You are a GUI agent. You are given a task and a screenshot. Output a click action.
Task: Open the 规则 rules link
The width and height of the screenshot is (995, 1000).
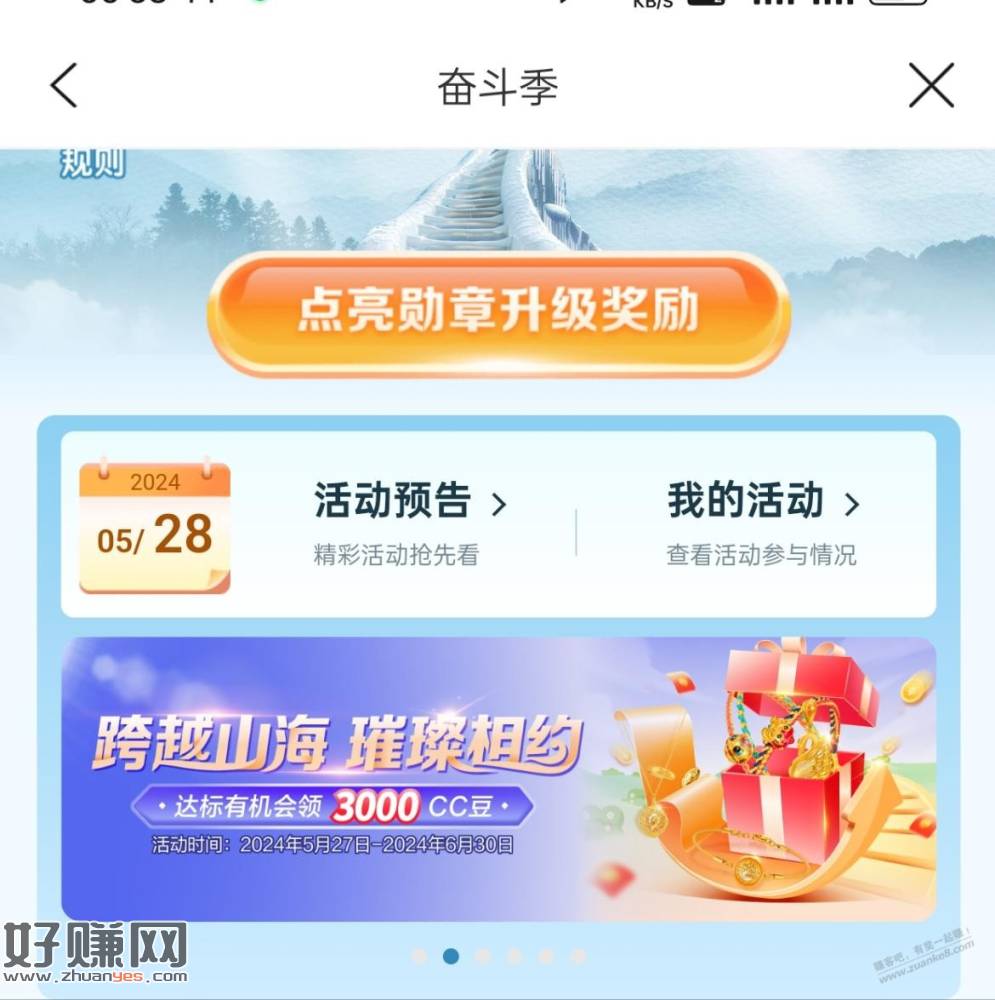coord(92,163)
